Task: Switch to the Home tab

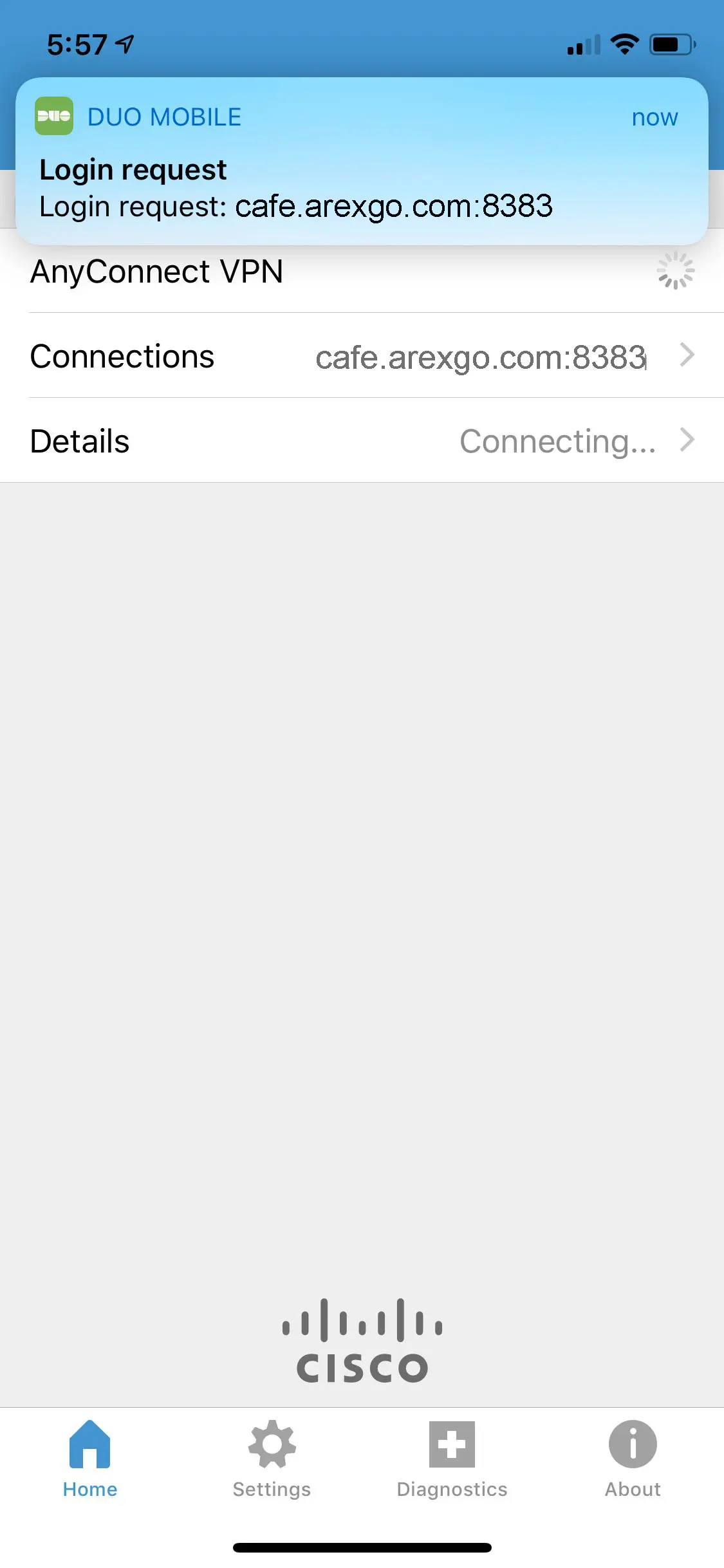Action: click(90, 1459)
